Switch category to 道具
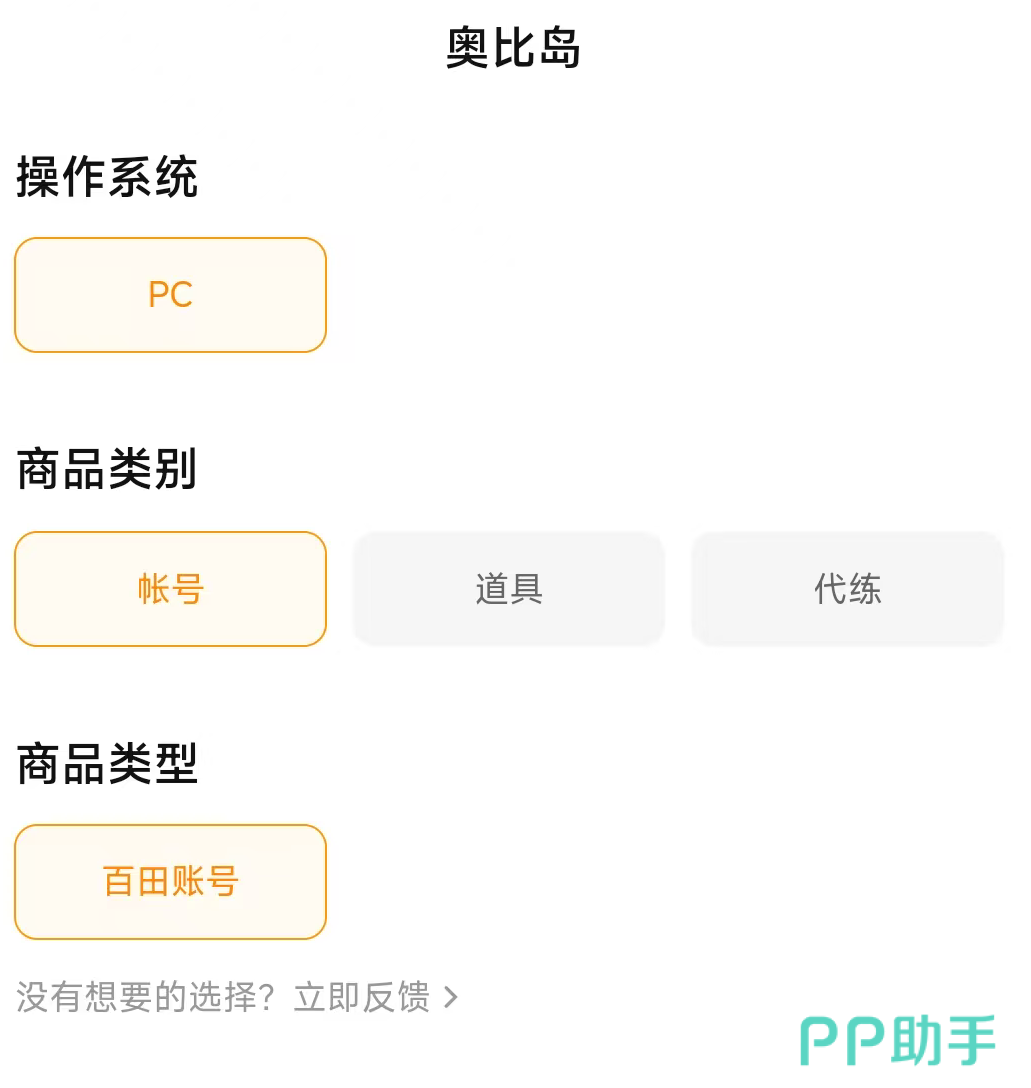This screenshot has width=1031, height=1088. pyautogui.click(x=509, y=589)
